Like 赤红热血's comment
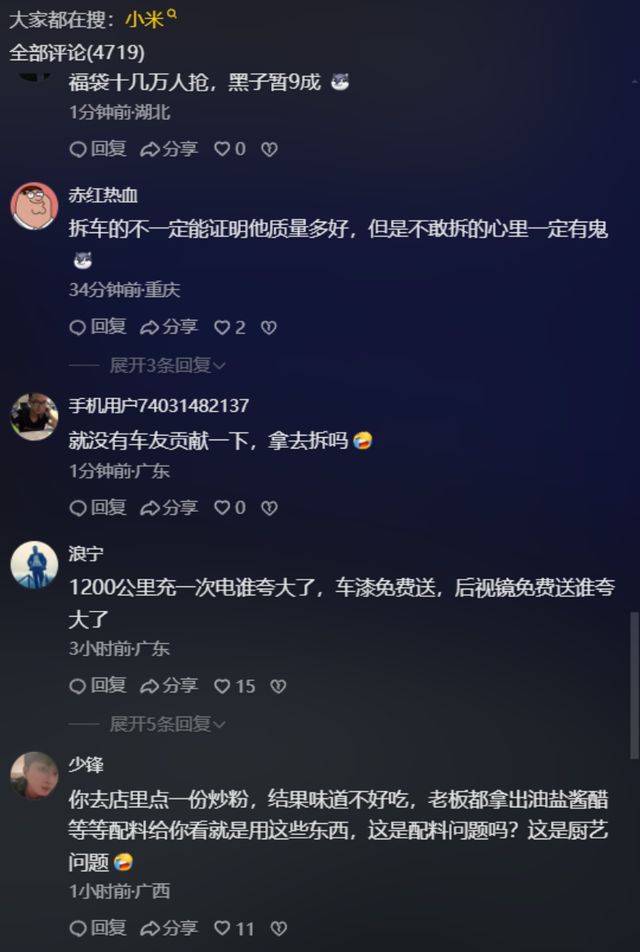 coord(222,327)
